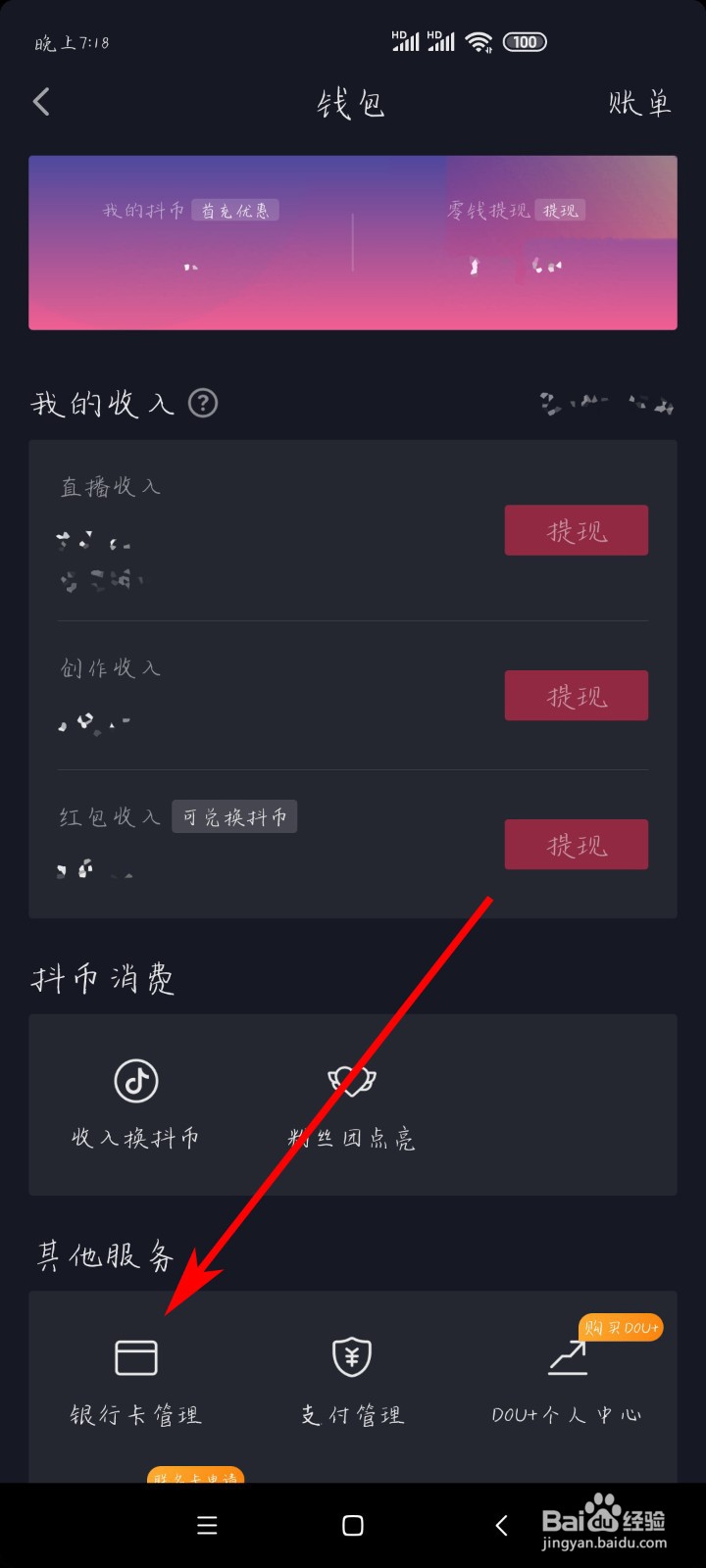Tap the 可兑换抖币 tag next to 红包收入
The image size is (706, 1568).
click(234, 816)
